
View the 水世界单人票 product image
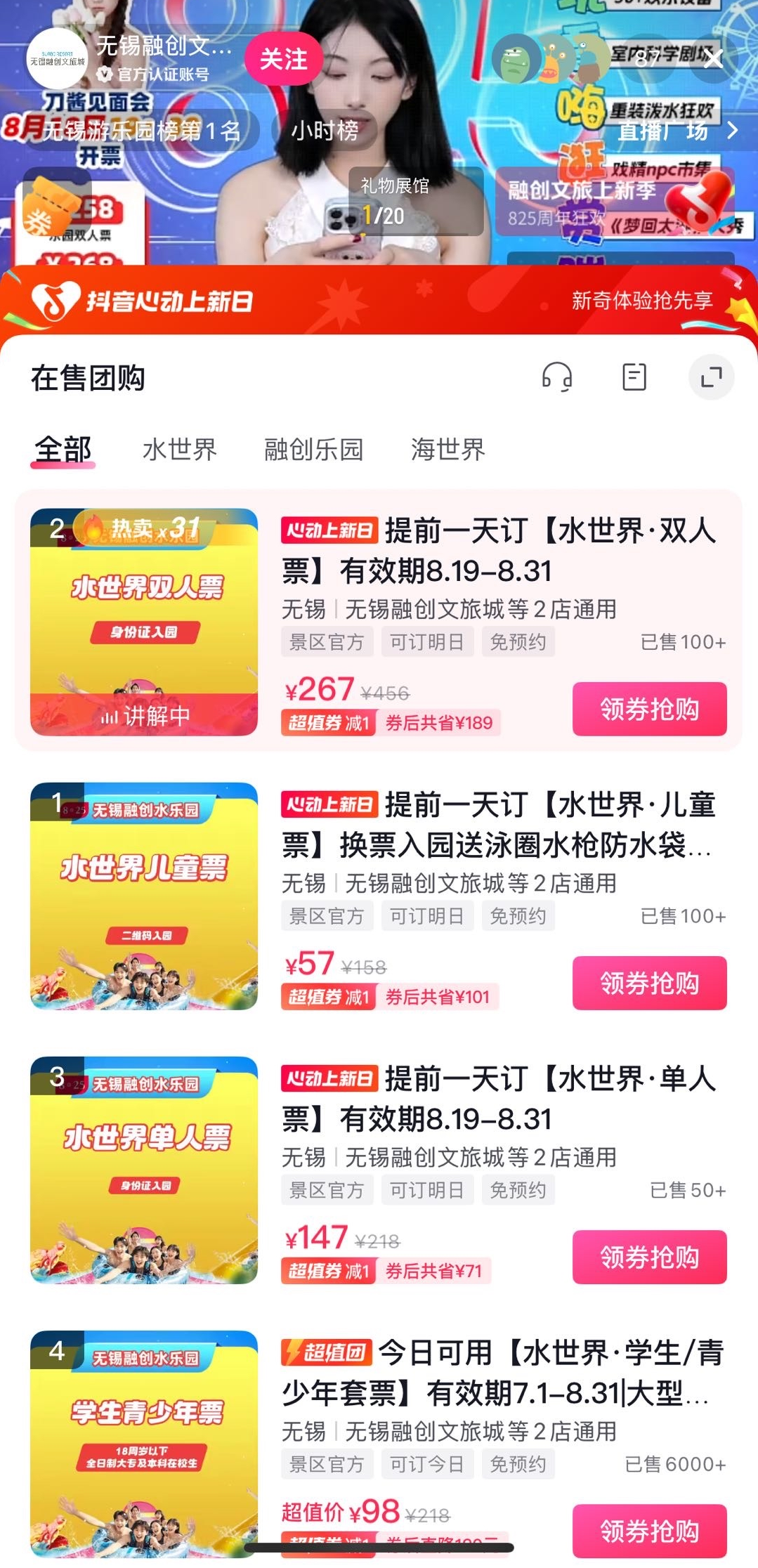tap(144, 1170)
